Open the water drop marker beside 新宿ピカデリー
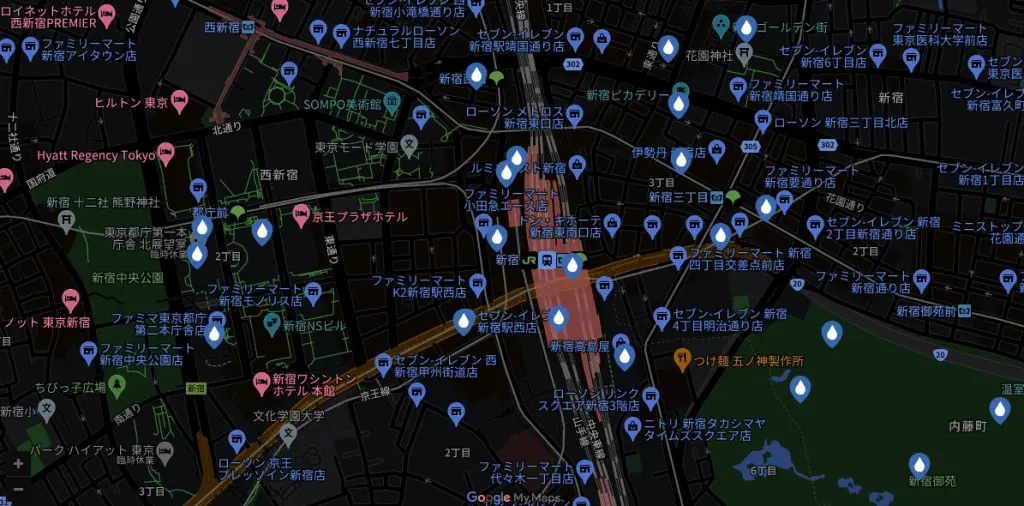Screen dimensions: 1024x506 click(x=678, y=103)
